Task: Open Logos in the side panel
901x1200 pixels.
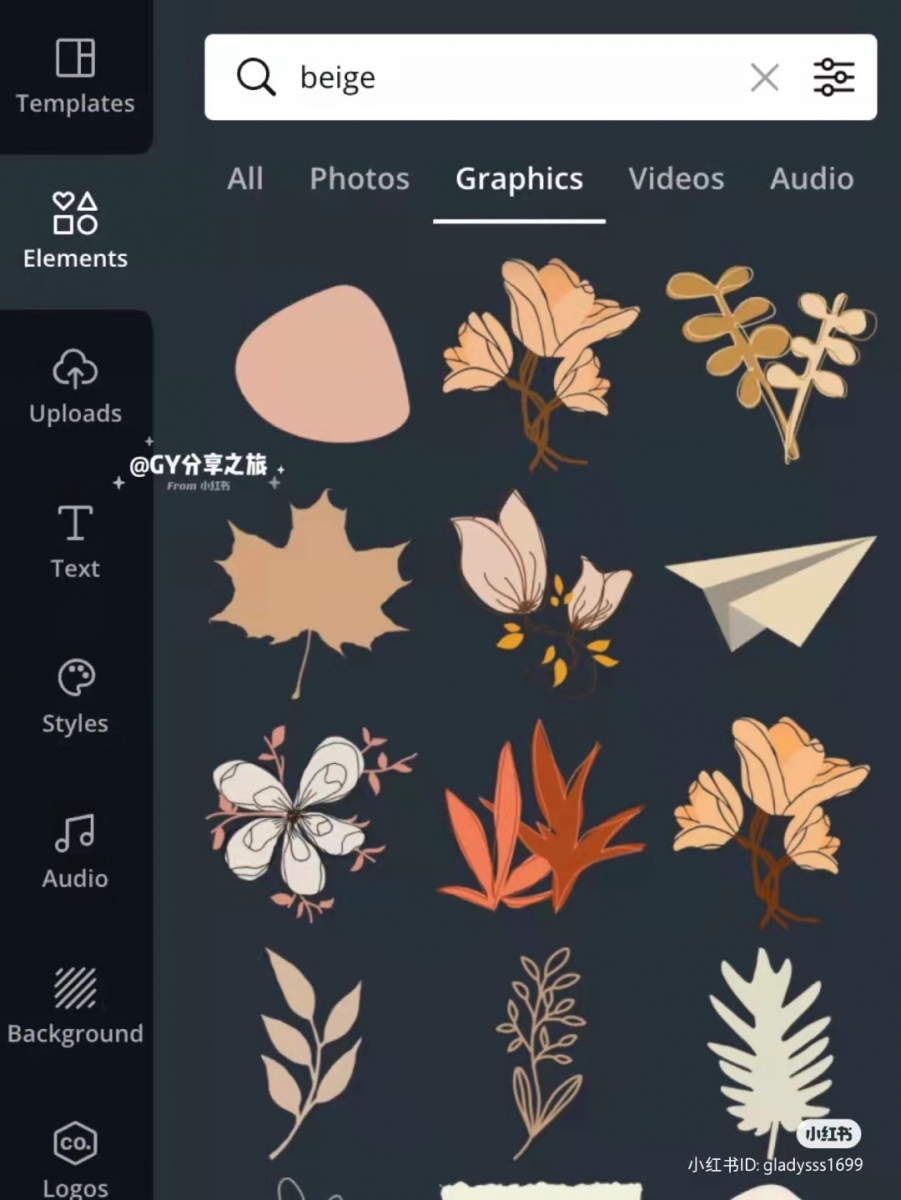Action: (x=75, y=1158)
